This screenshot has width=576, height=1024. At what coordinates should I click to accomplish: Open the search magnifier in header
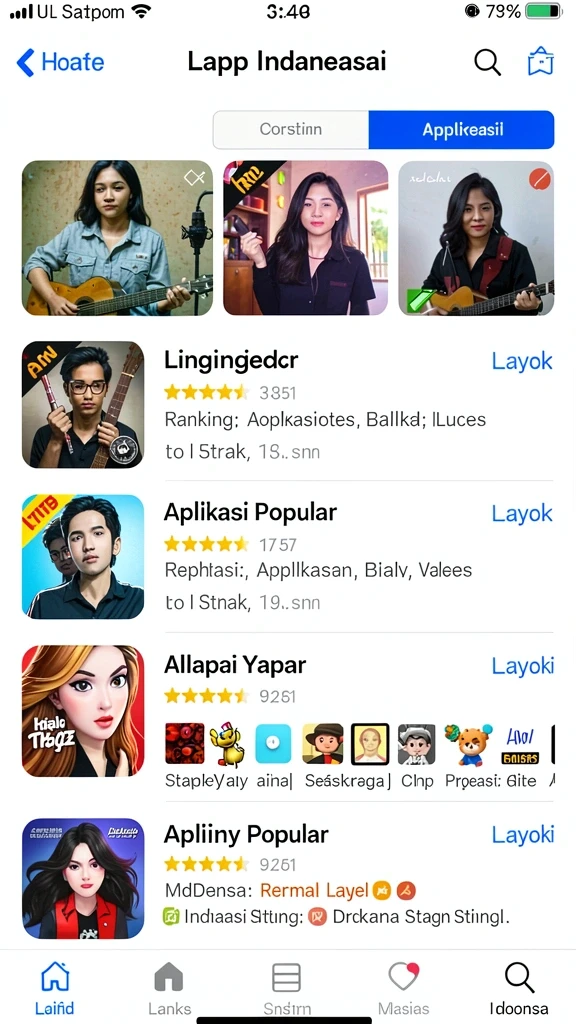(x=487, y=62)
